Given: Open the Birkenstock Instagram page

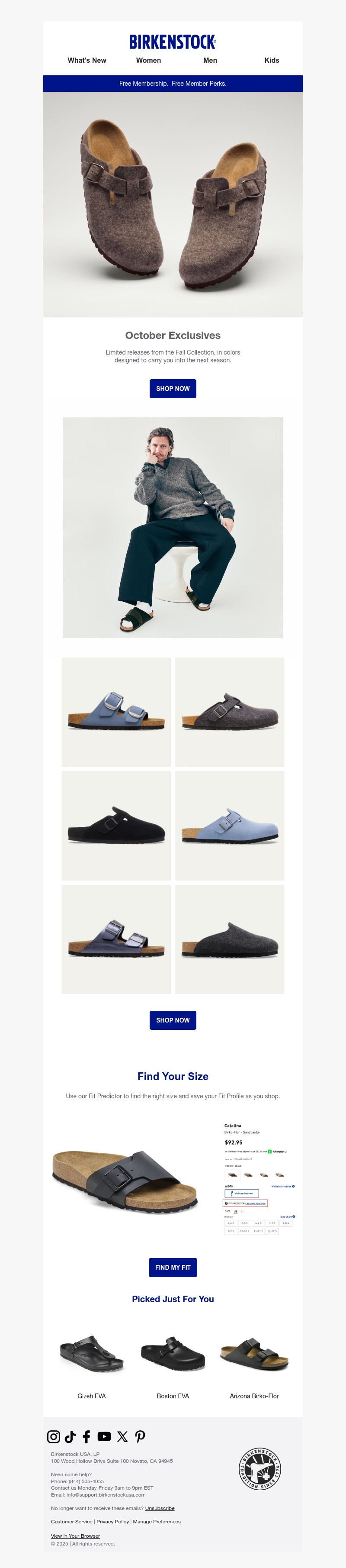Looking at the screenshot, I should coord(54,1436).
